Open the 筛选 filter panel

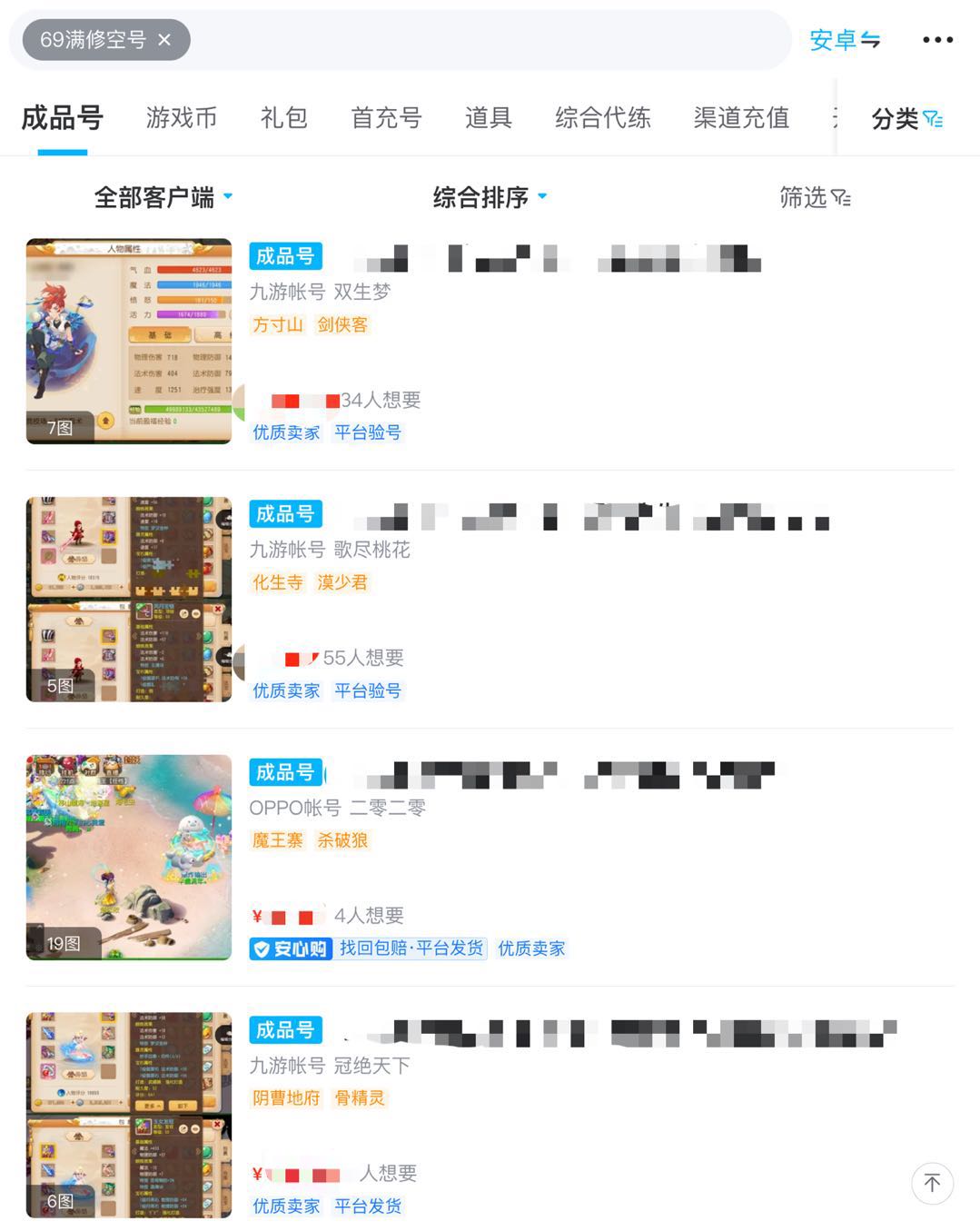pos(815,197)
